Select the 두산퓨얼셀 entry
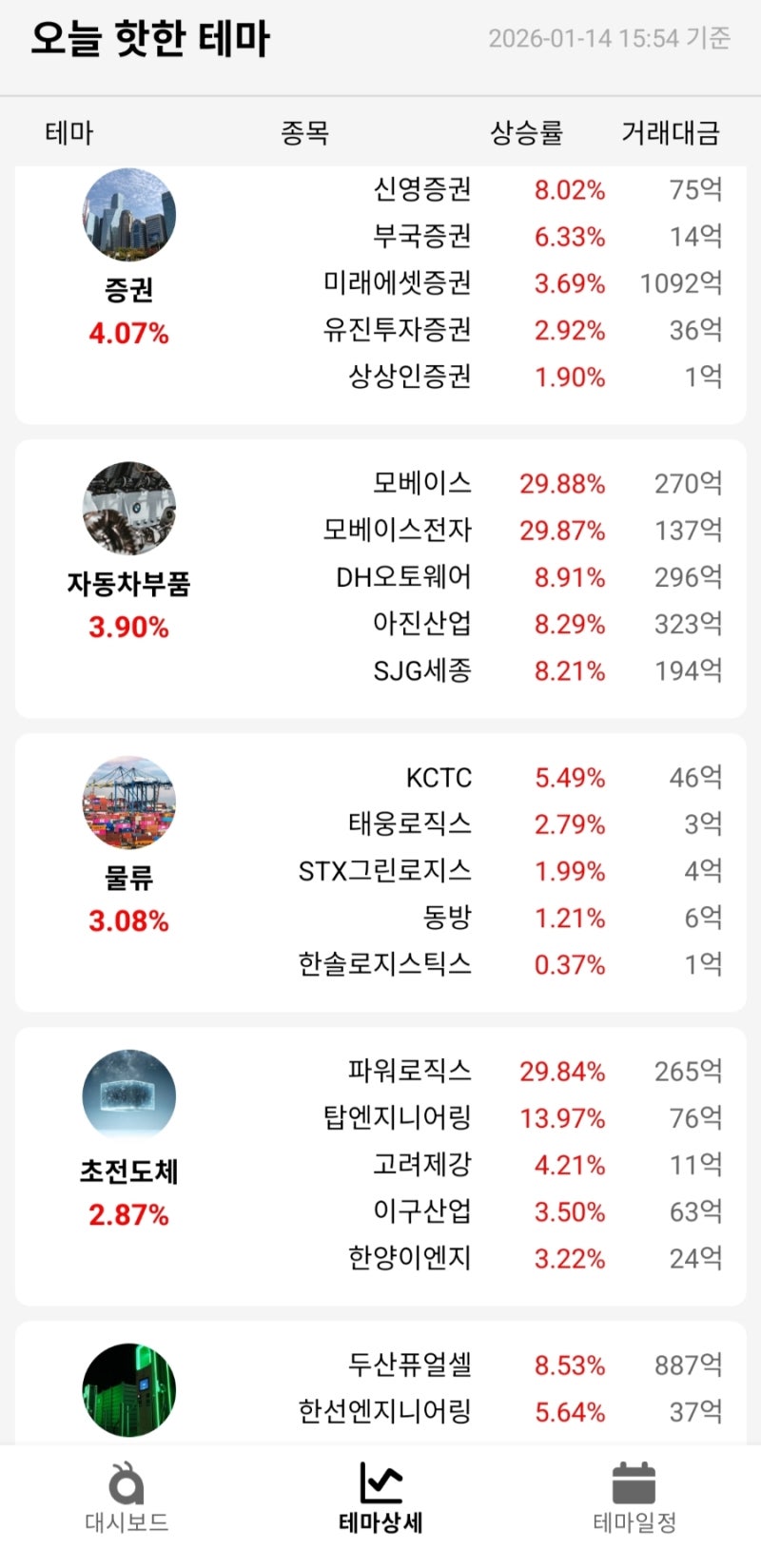Image resolution: width=761 pixels, height=1568 pixels. pos(411,1365)
